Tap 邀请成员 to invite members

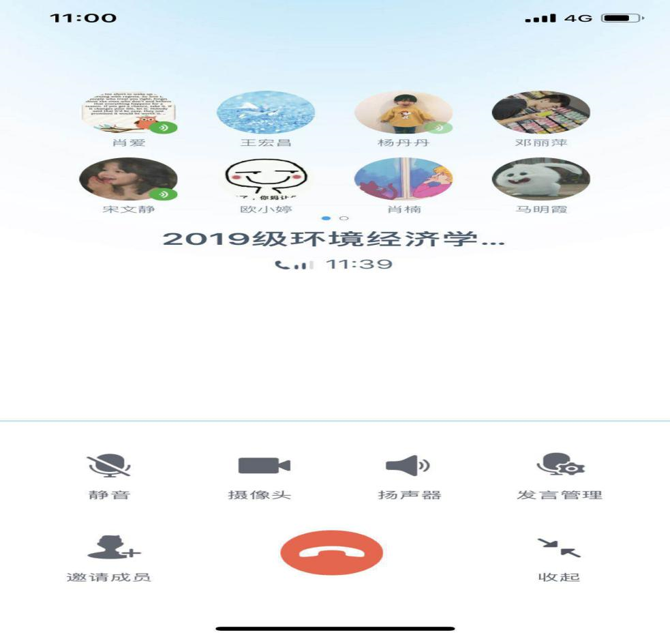(x=108, y=548)
